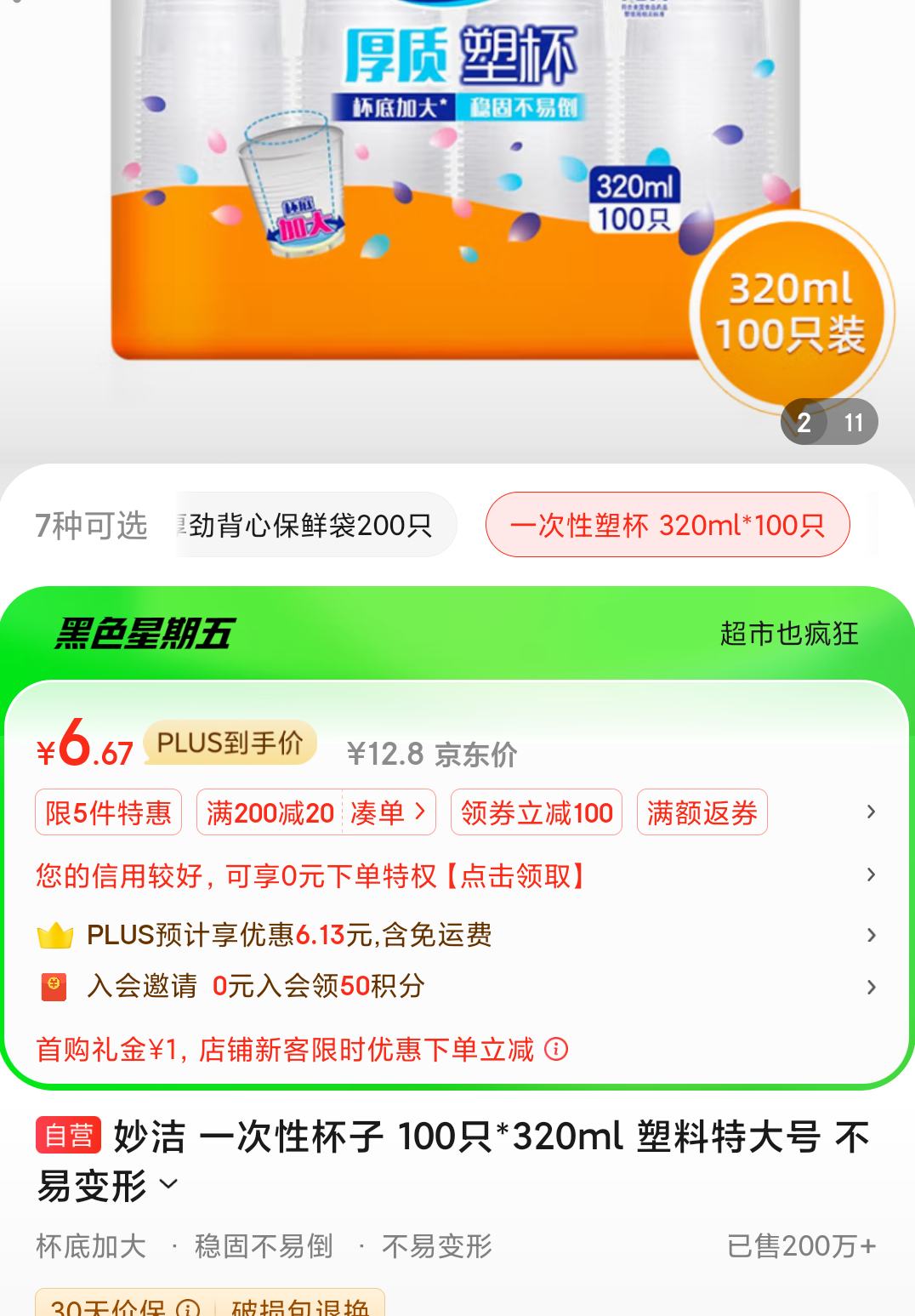The width and height of the screenshot is (915, 1316).
Task: Open 破损包退换 service detail
Action: [297, 1309]
